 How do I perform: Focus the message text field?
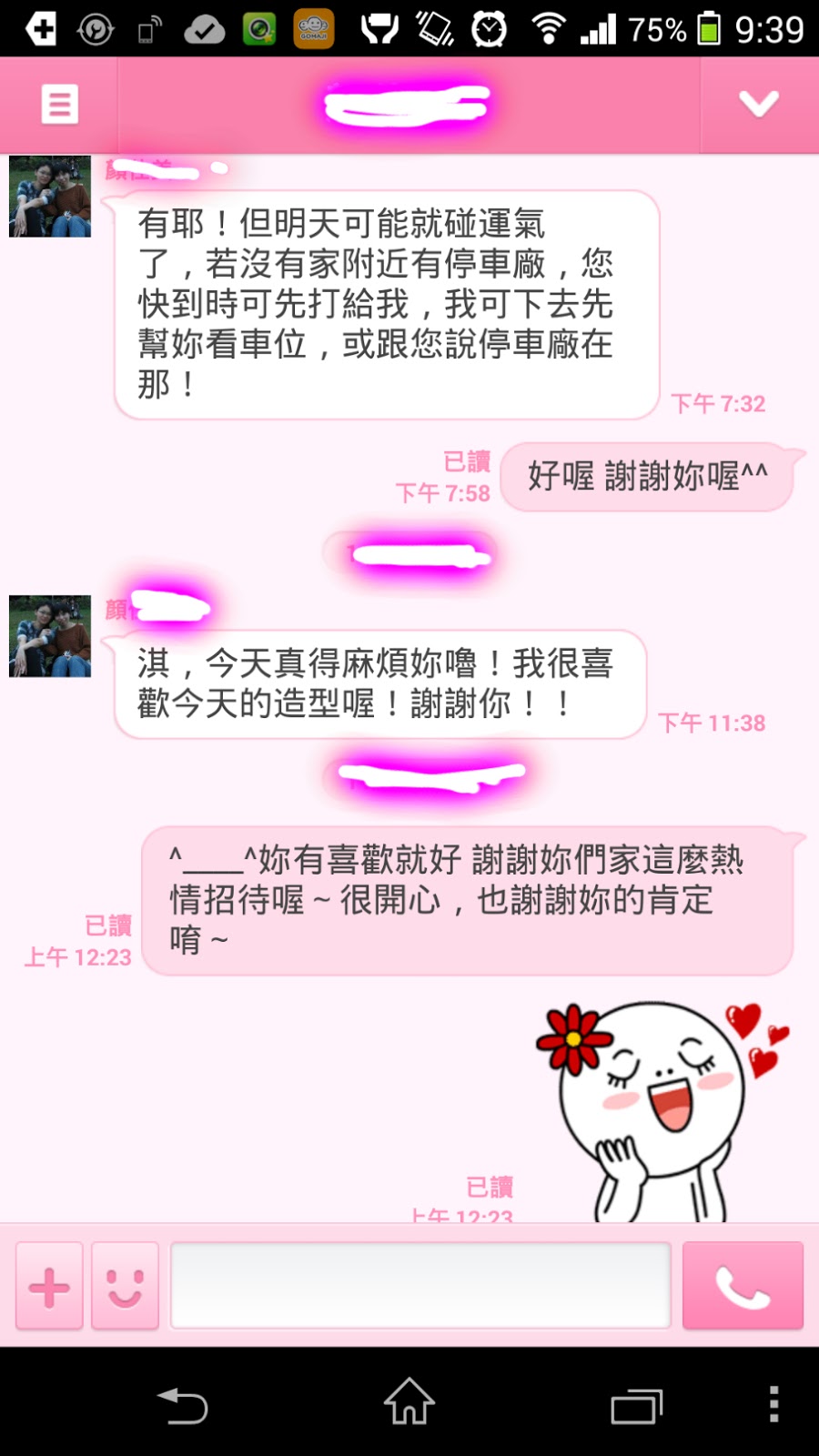click(x=420, y=1285)
